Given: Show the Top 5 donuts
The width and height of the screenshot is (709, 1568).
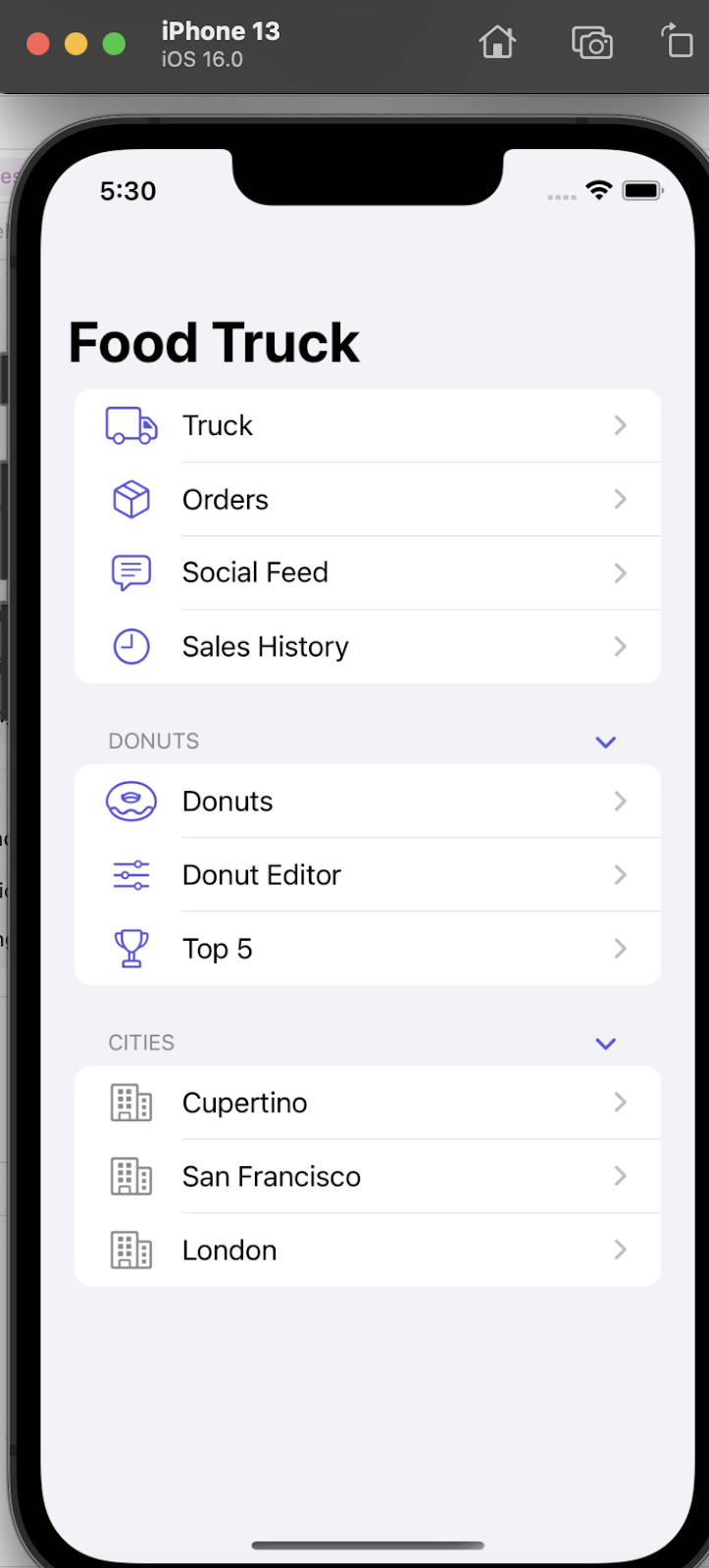Looking at the screenshot, I should (368, 949).
